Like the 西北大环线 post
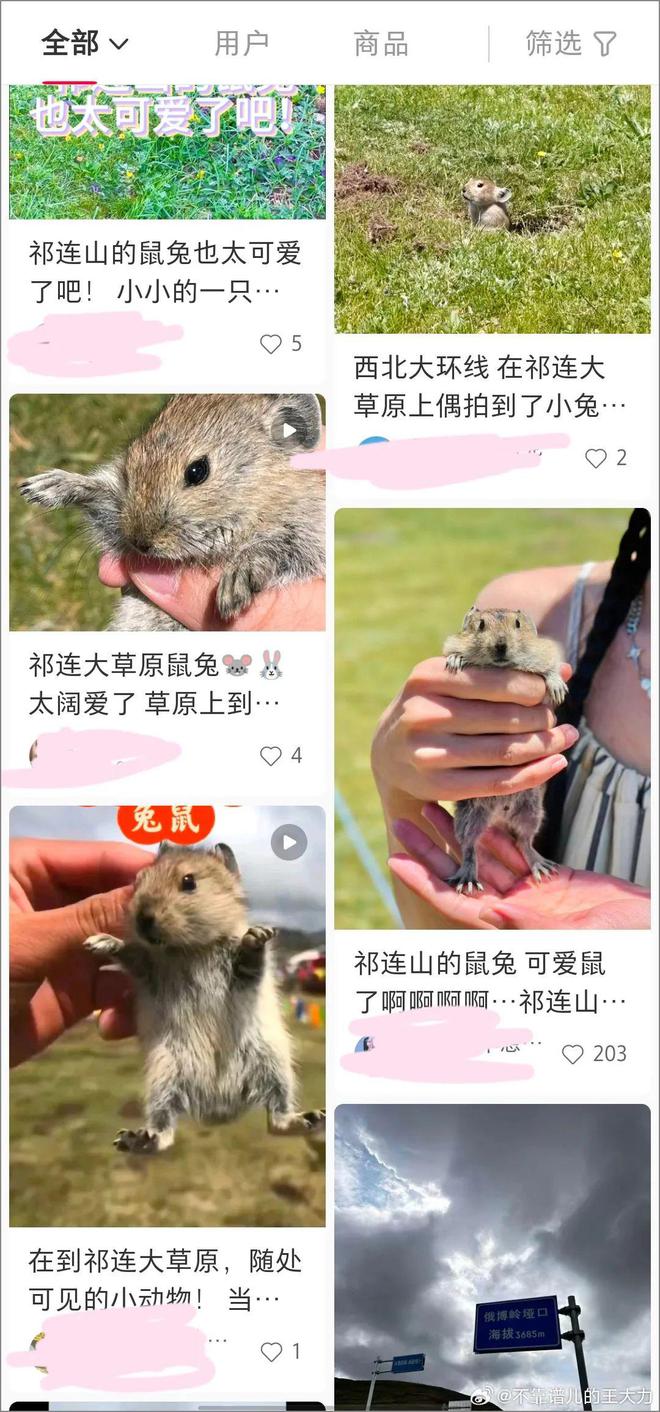This screenshot has height=1412, width=660. click(x=596, y=458)
